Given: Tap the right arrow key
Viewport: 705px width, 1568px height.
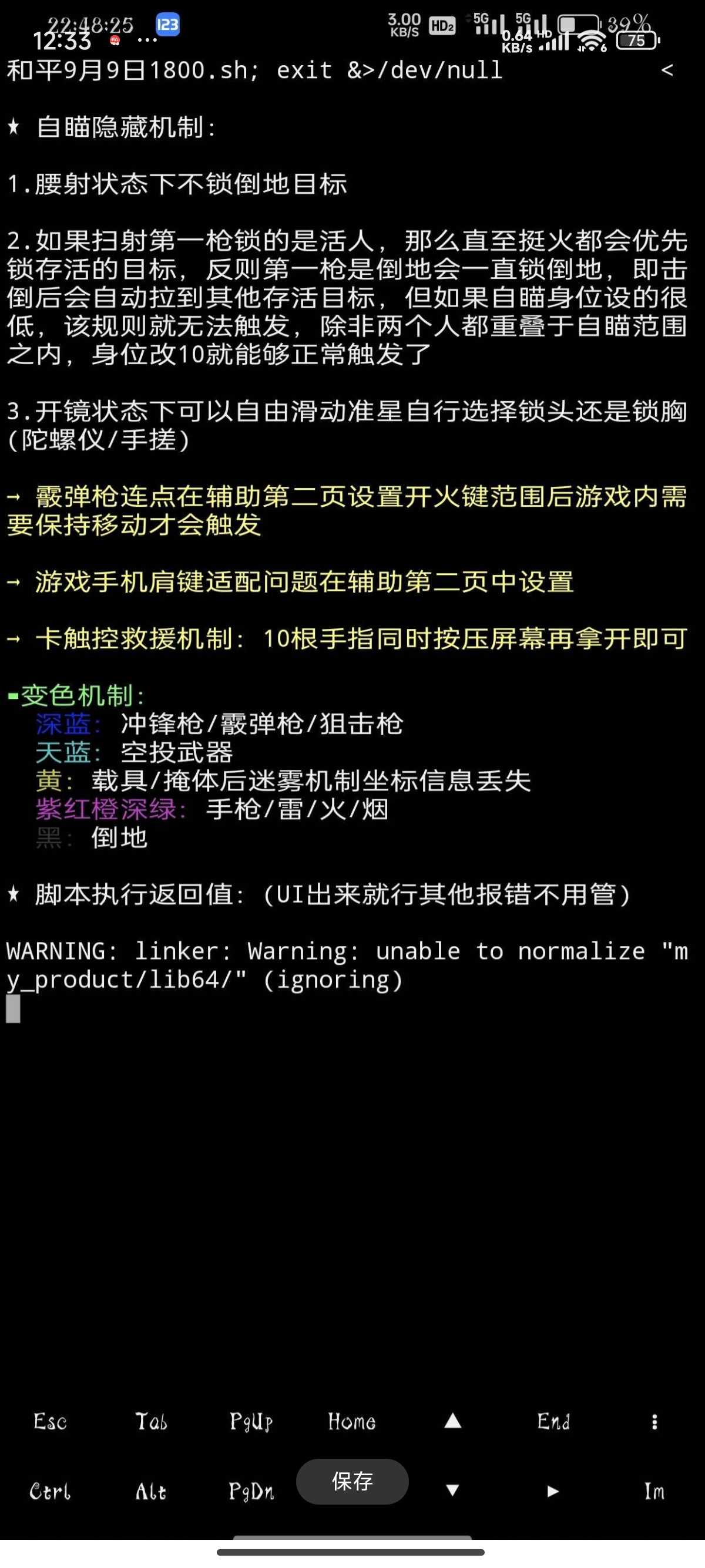Looking at the screenshot, I should click(553, 1491).
